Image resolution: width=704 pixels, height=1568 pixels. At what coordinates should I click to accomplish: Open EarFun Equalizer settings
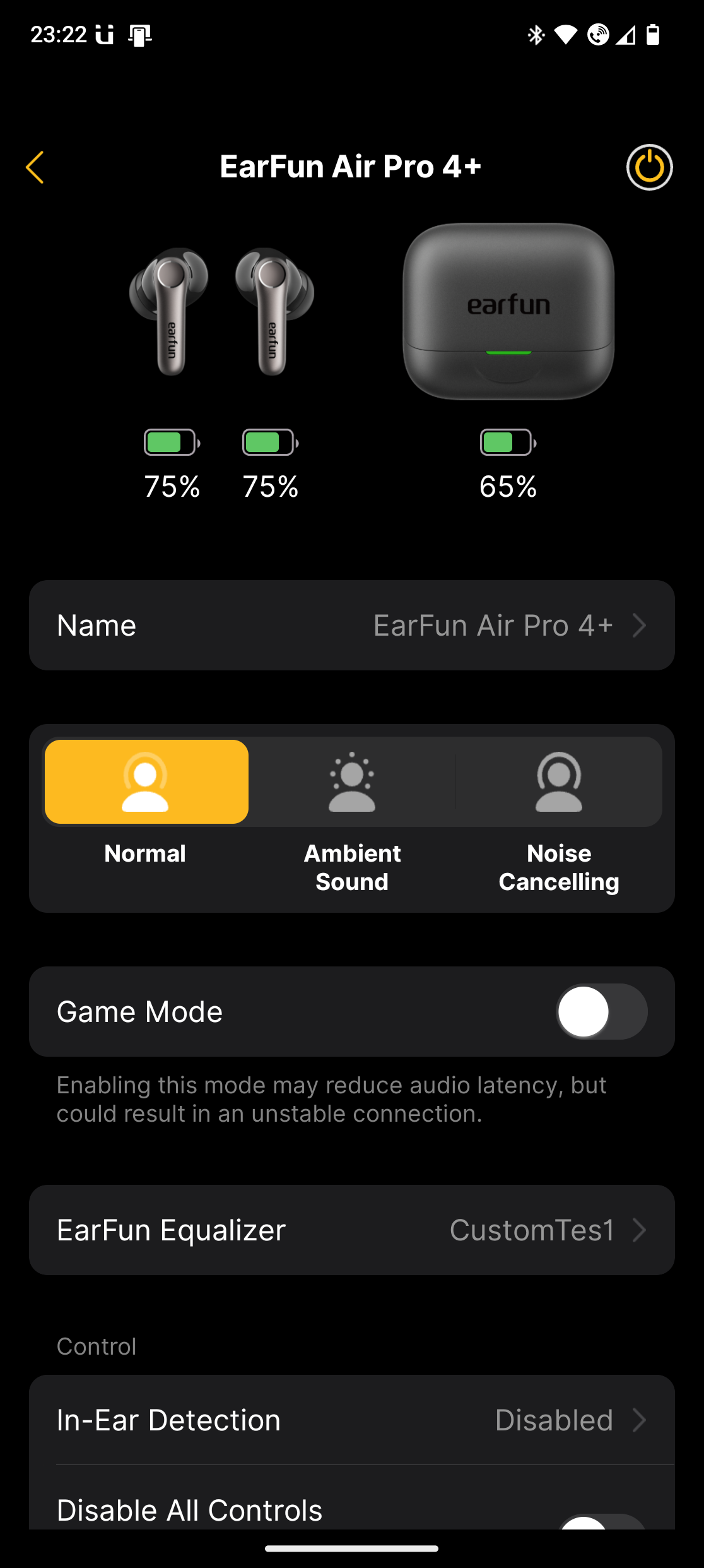pos(351,1230)
